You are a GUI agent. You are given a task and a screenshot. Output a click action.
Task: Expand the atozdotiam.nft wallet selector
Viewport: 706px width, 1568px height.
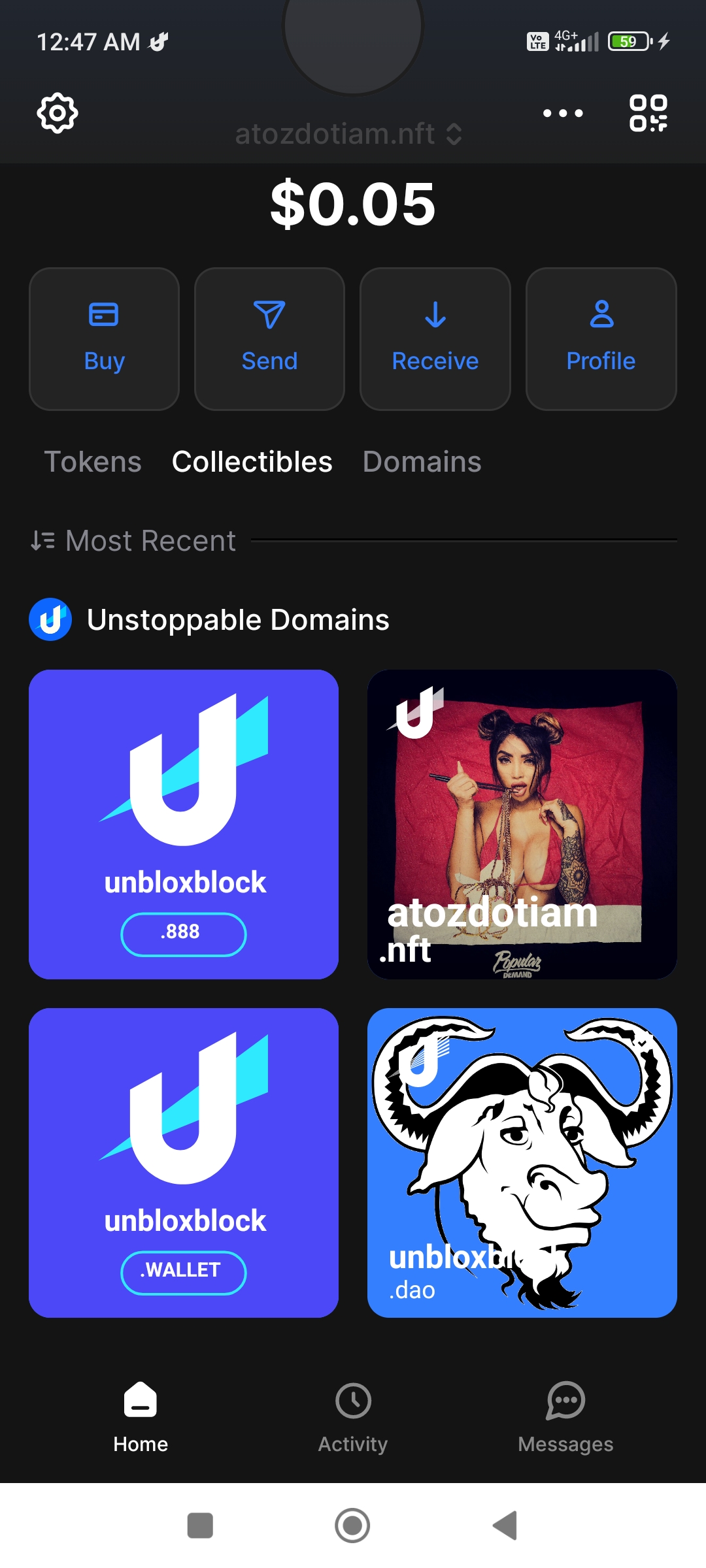348,134
